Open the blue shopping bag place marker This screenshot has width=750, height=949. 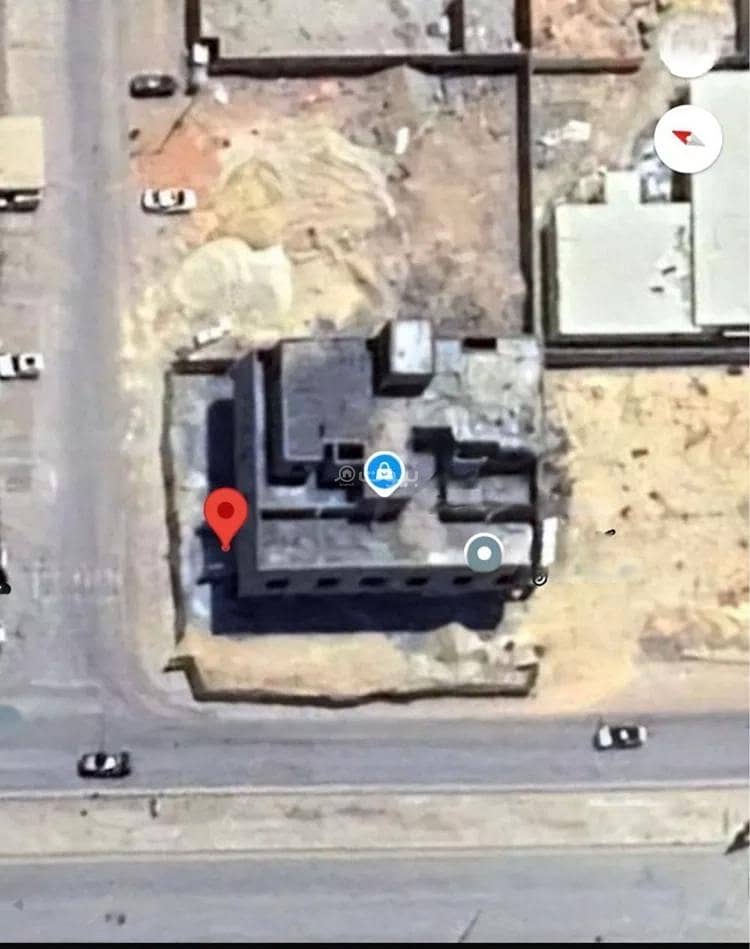384,471
